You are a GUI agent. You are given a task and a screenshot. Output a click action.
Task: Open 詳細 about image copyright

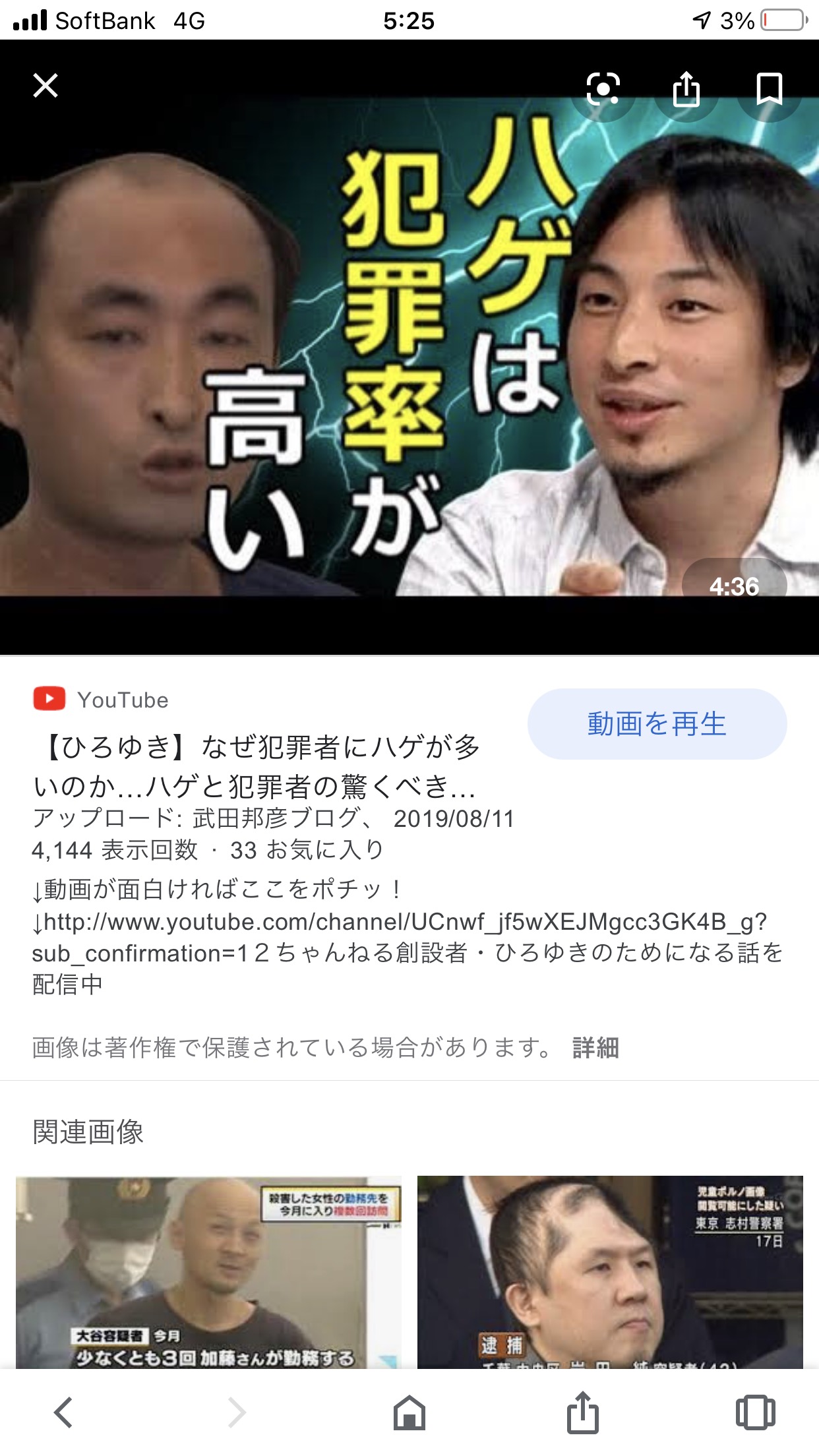tap(595, 1048)
